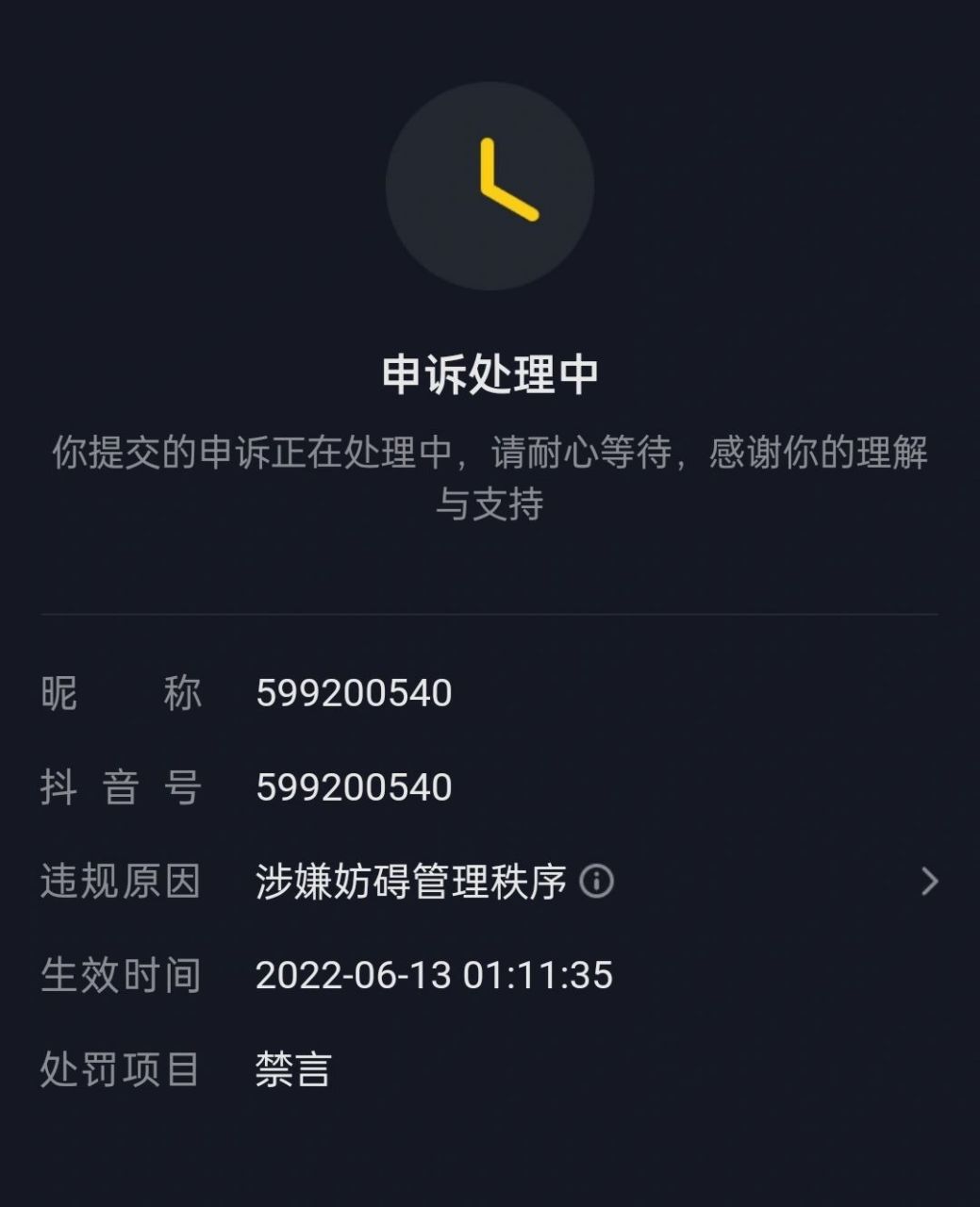980x1207 pixels.
Task: Select the nickname value 599200540
Action: (x=354, y=693)
